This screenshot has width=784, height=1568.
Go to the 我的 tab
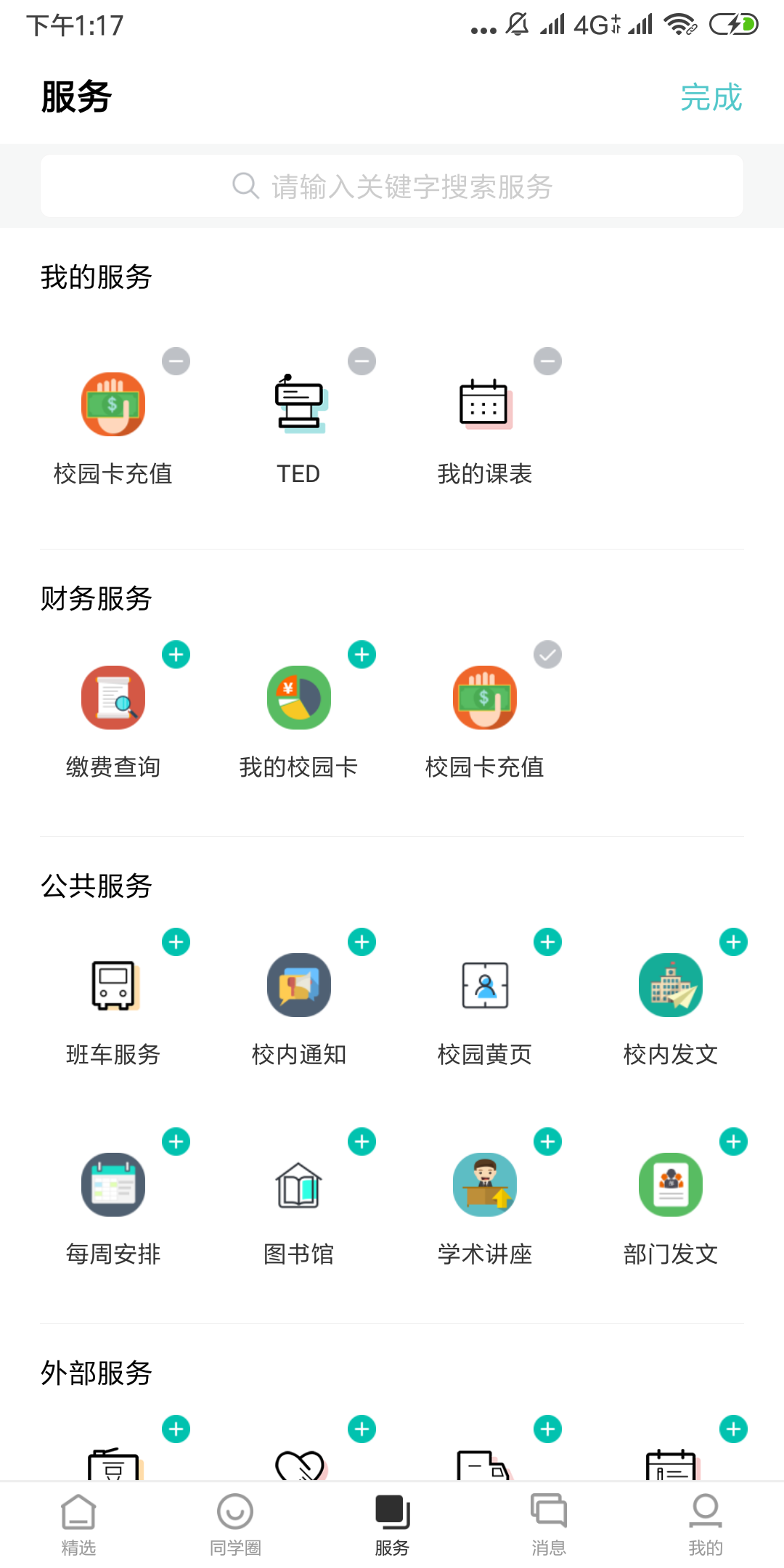[x=706, y=1524]
